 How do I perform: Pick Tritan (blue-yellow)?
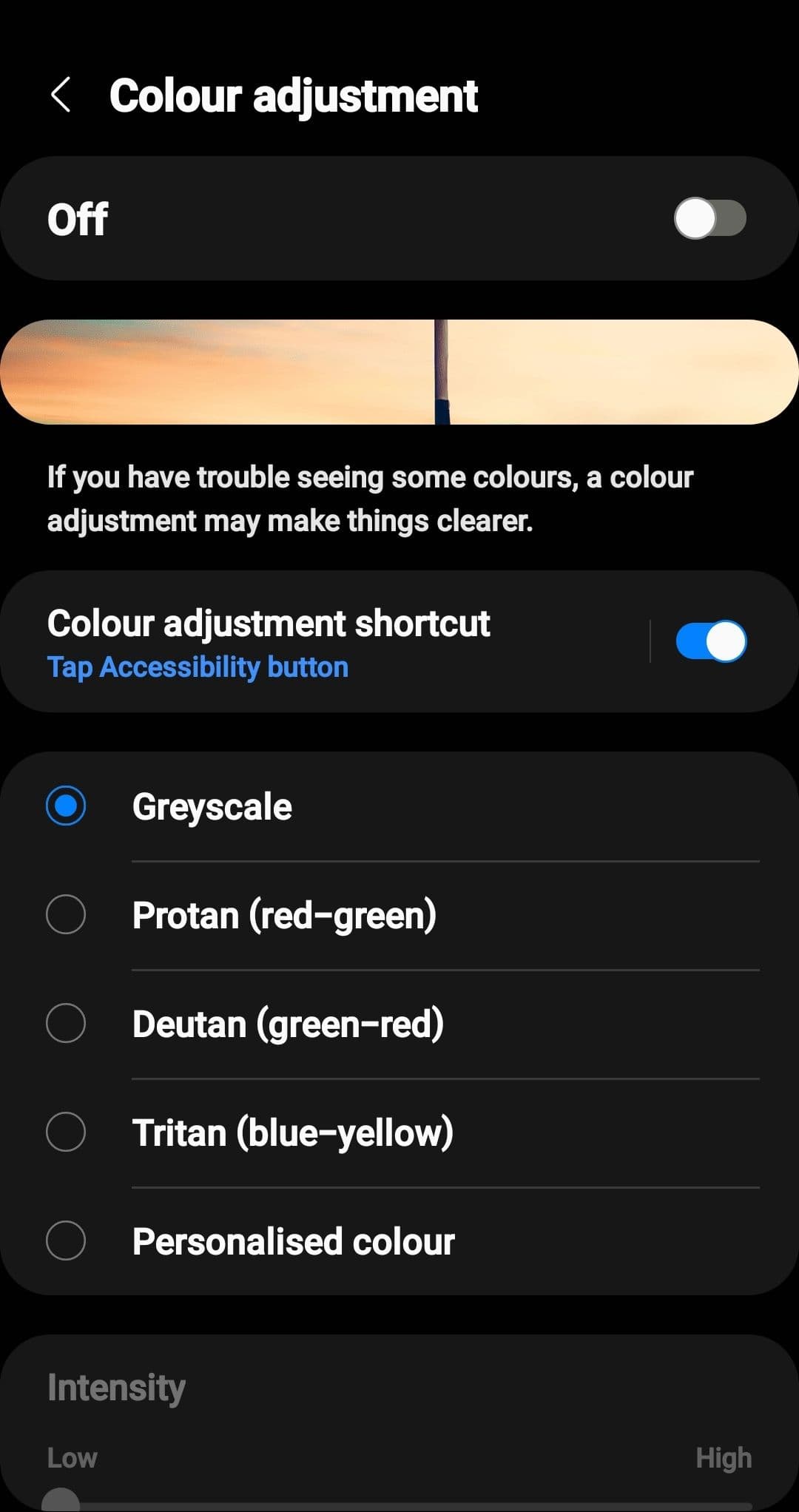coord(66,1132)
